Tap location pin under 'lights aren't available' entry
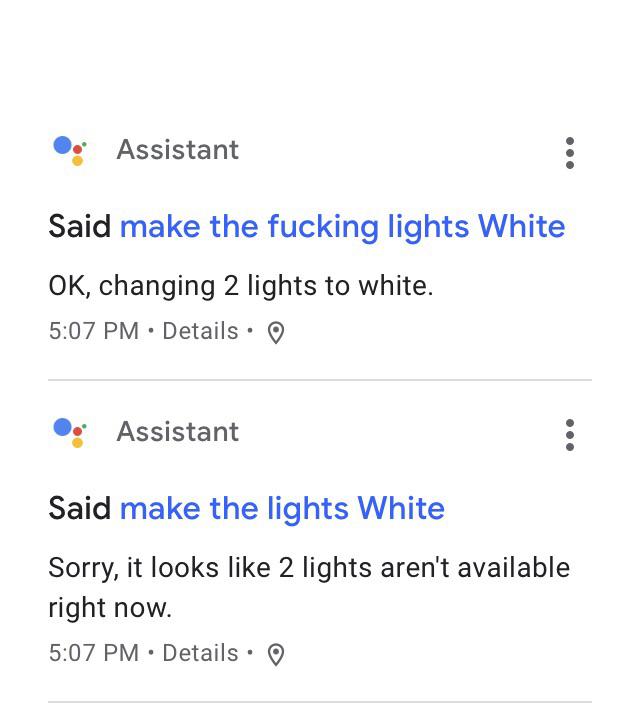The height and width of the screenshot is (707, 640). (276, 655)
